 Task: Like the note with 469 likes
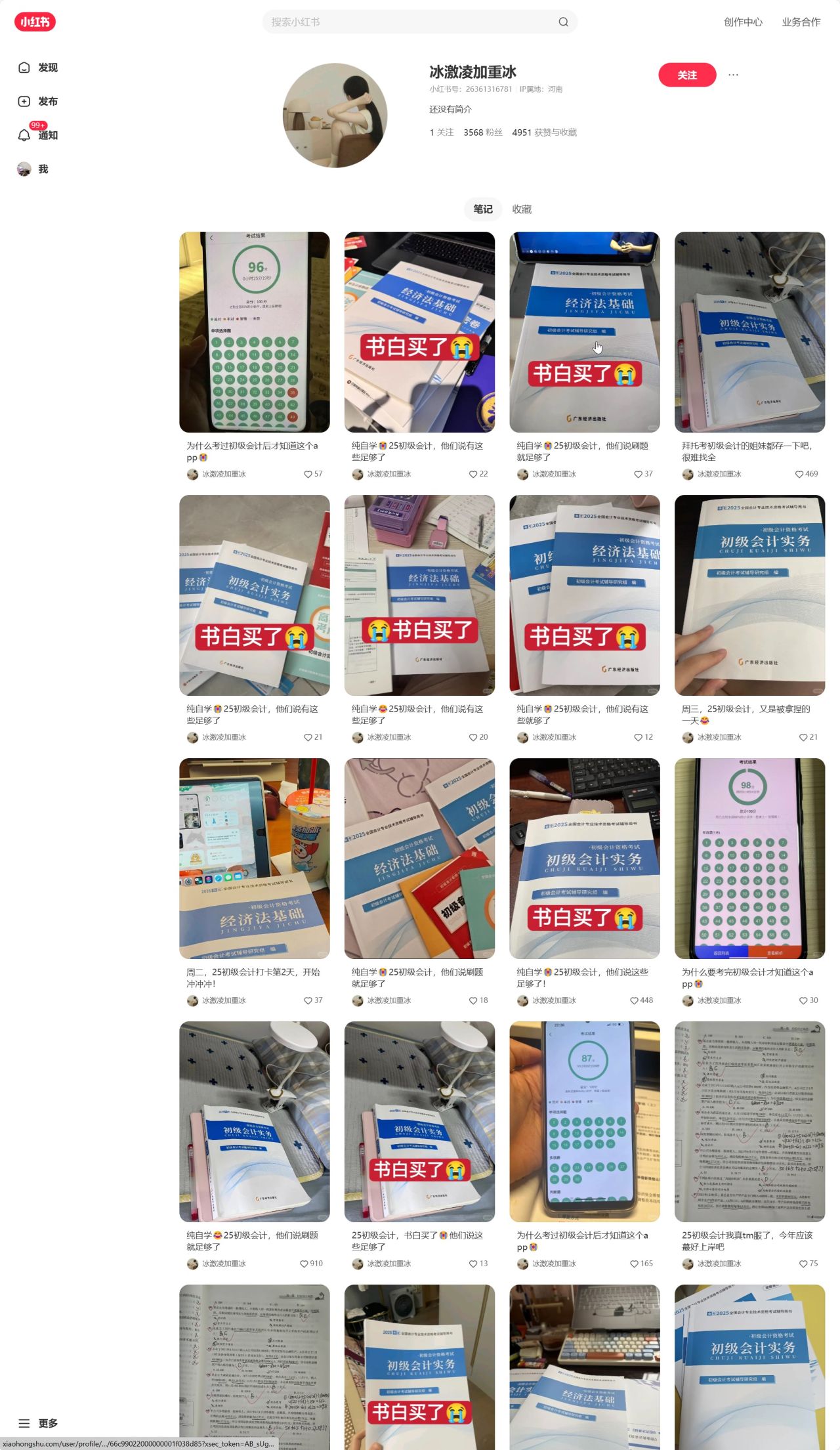[799, 474]
